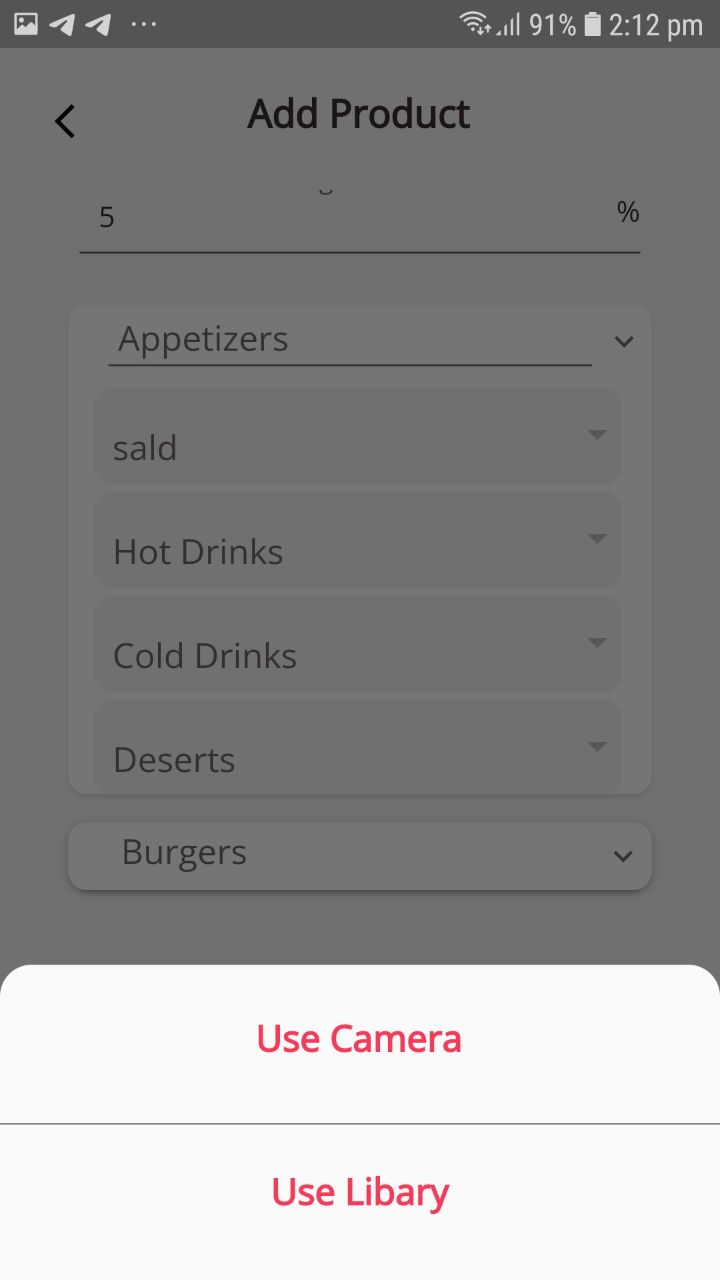Choose the Use Camera option

click(x=359, y=1039)
